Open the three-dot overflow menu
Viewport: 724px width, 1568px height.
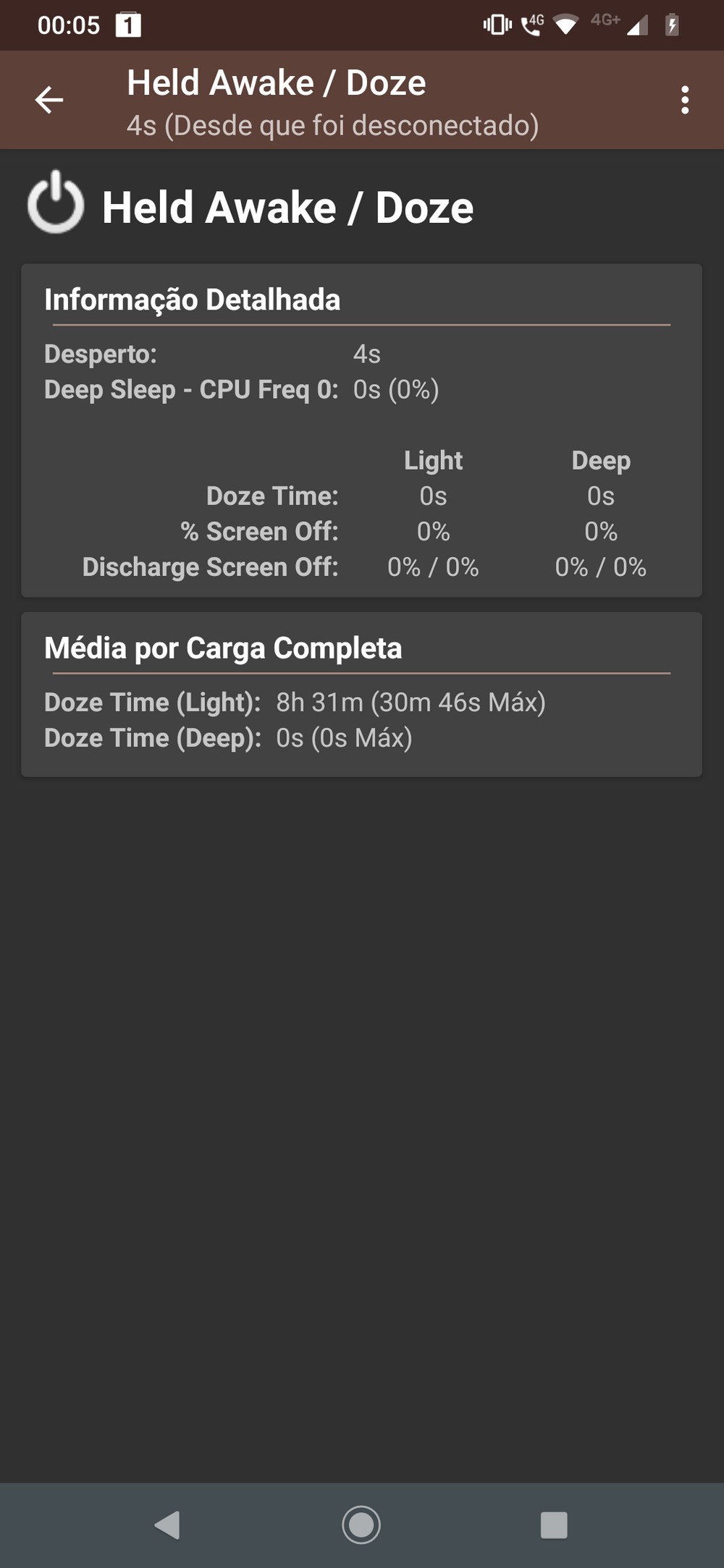(685, 100)
